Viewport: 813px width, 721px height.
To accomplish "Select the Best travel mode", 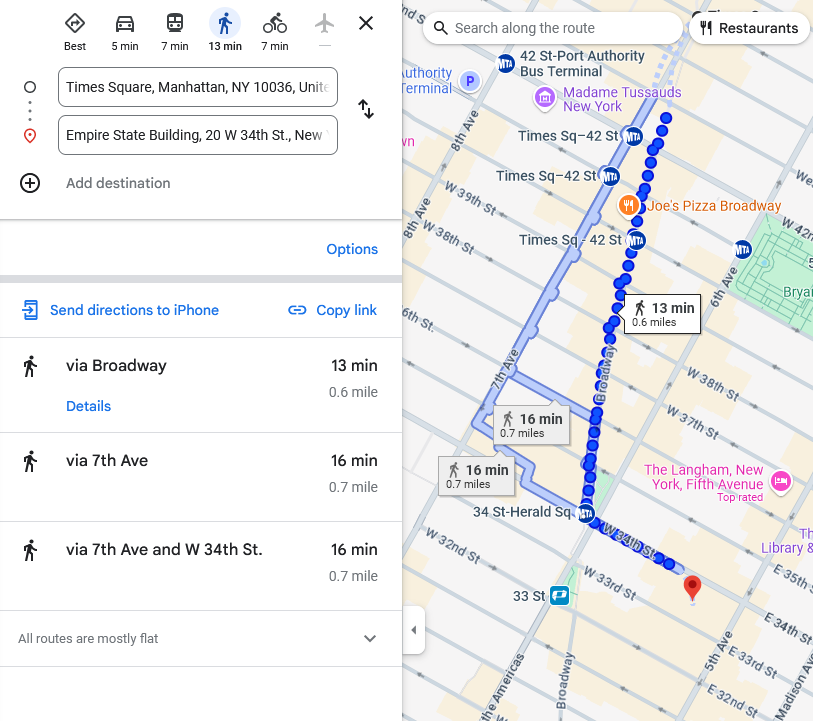I will click(75, 31).
